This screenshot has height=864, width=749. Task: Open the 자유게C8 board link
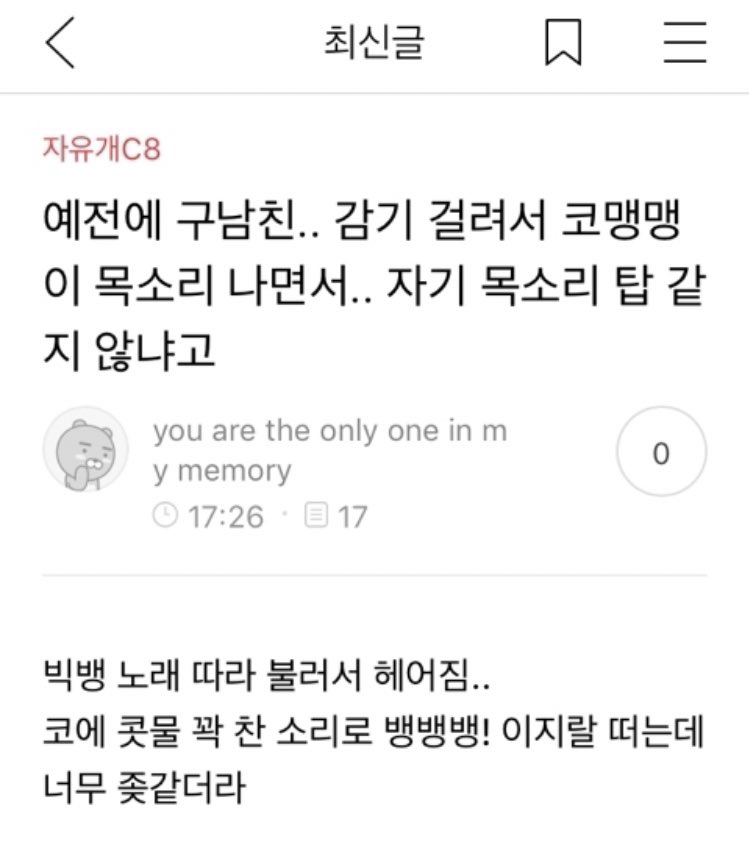point(101,150)
